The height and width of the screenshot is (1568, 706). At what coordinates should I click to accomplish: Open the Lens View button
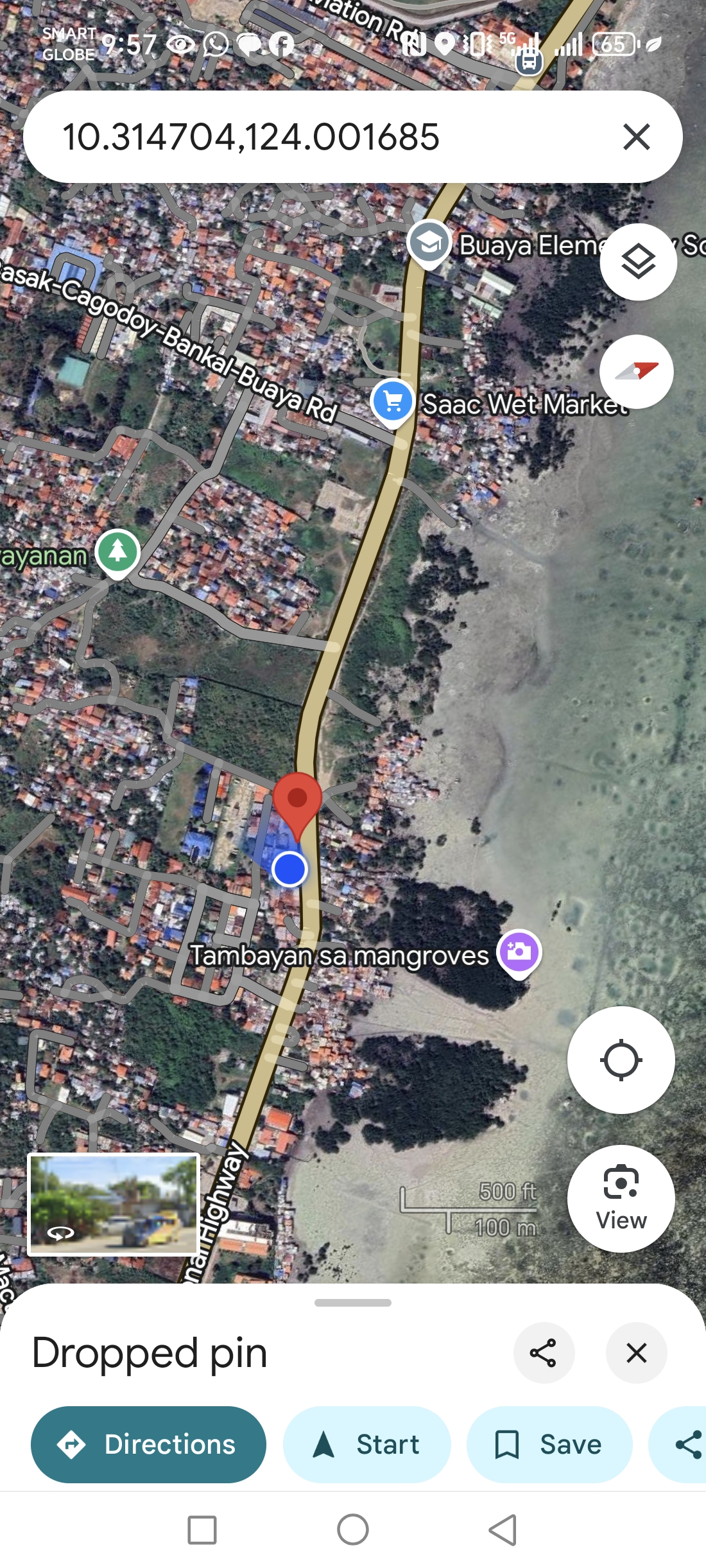[621, 1198]
